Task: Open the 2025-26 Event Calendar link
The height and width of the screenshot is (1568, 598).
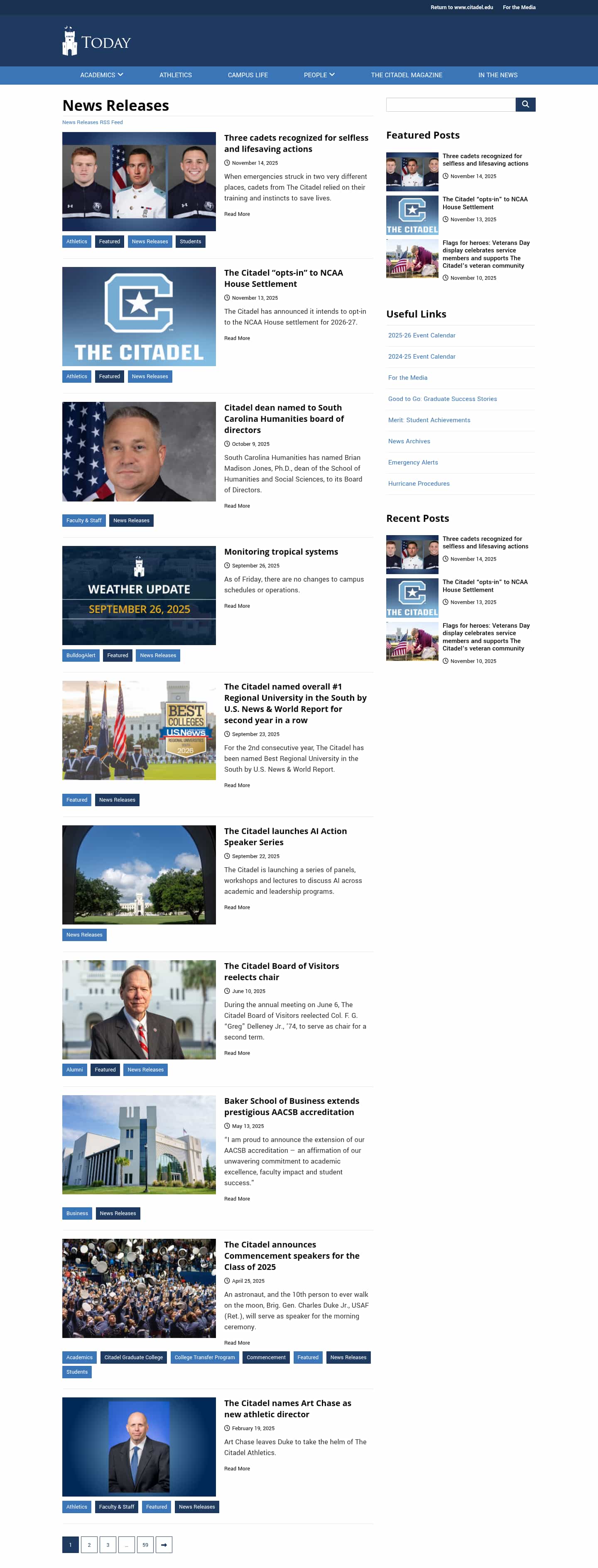Action: (x=422, y=335)
